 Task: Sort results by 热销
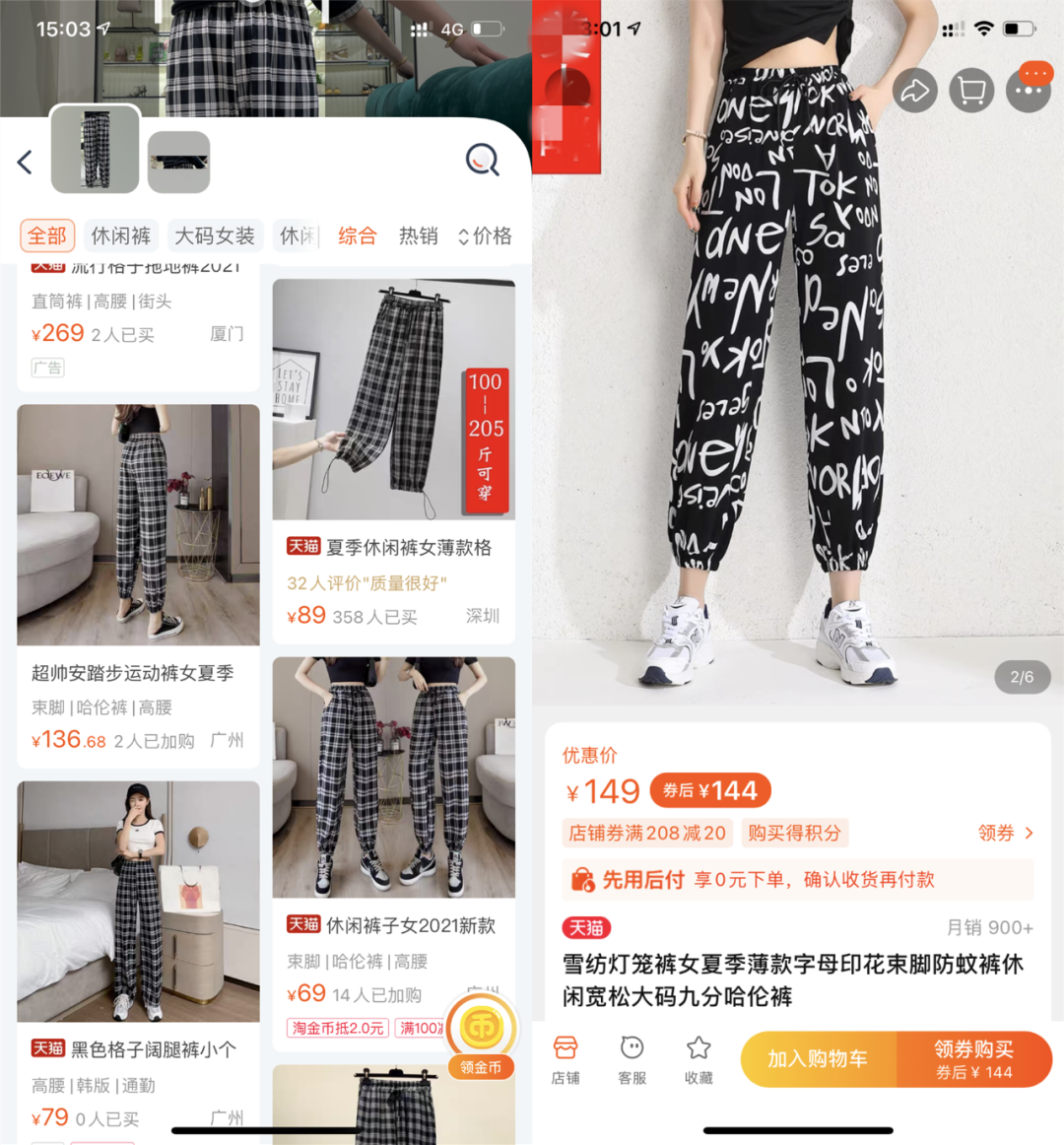[x=418, y=236]
